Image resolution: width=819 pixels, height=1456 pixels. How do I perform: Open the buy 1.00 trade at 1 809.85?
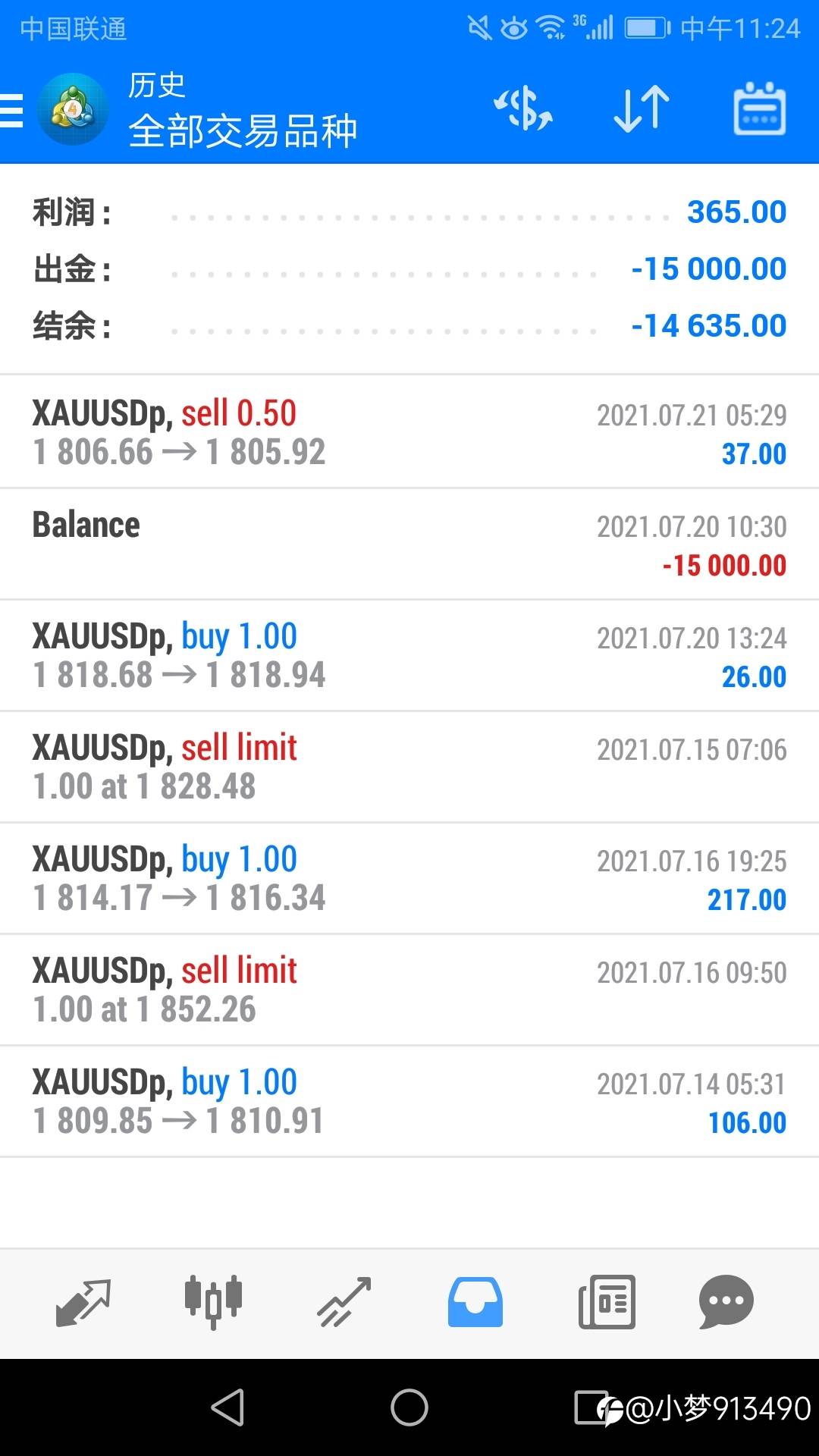409,1101
